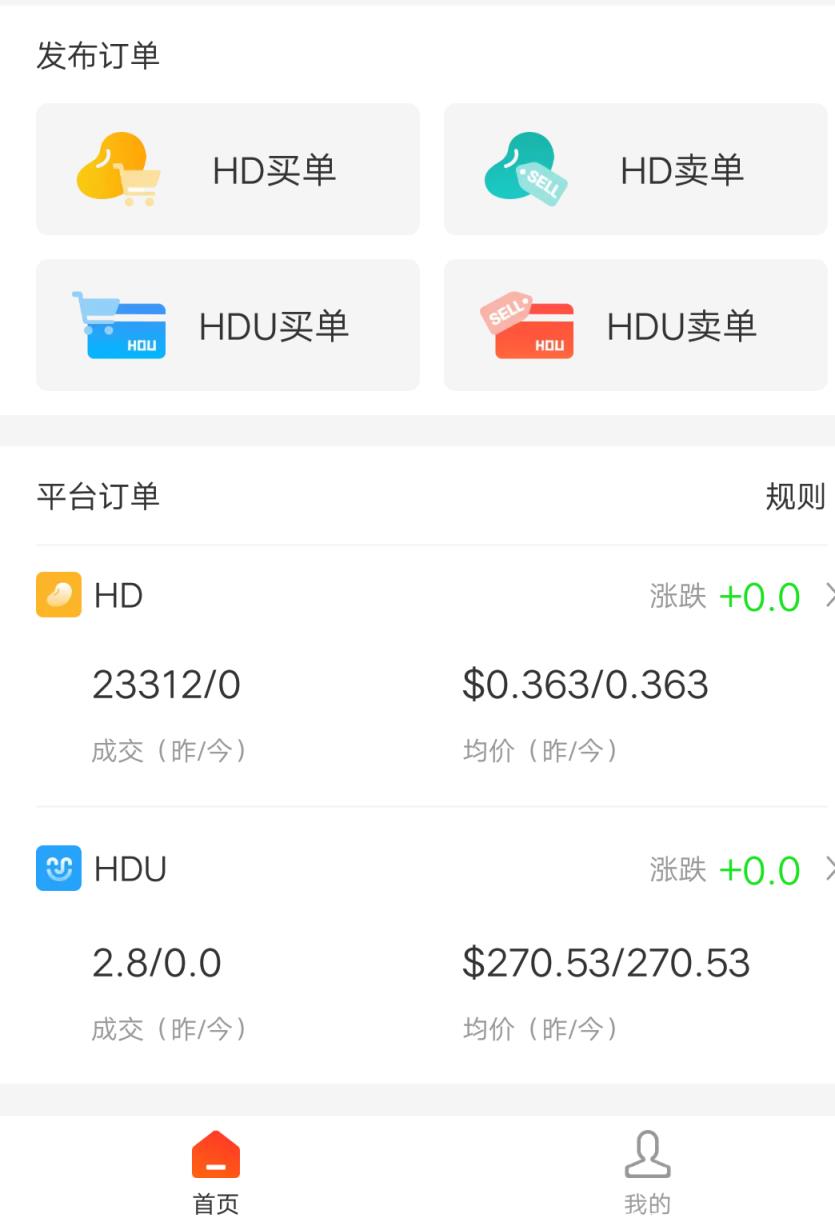This screenshot has width=835, height=1230.
Task: Click the HD coin badge icon in 平台订单
Action: [x=56, y=595]
